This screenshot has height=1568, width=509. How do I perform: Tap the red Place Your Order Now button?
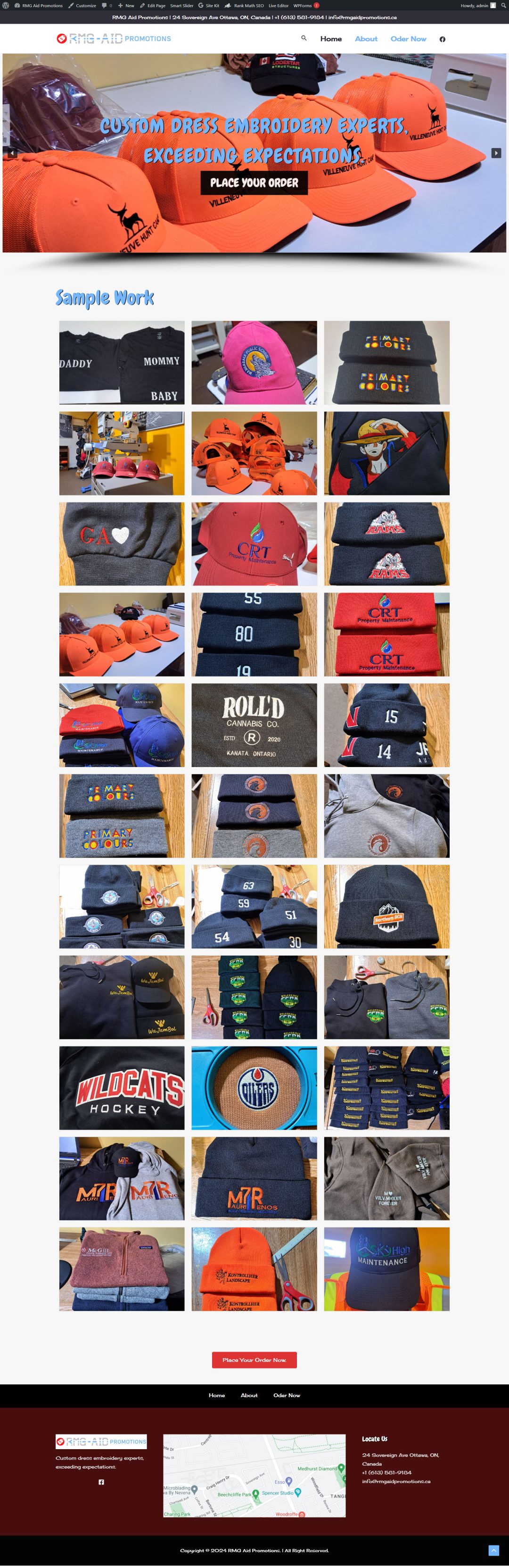click(254, 1360)
